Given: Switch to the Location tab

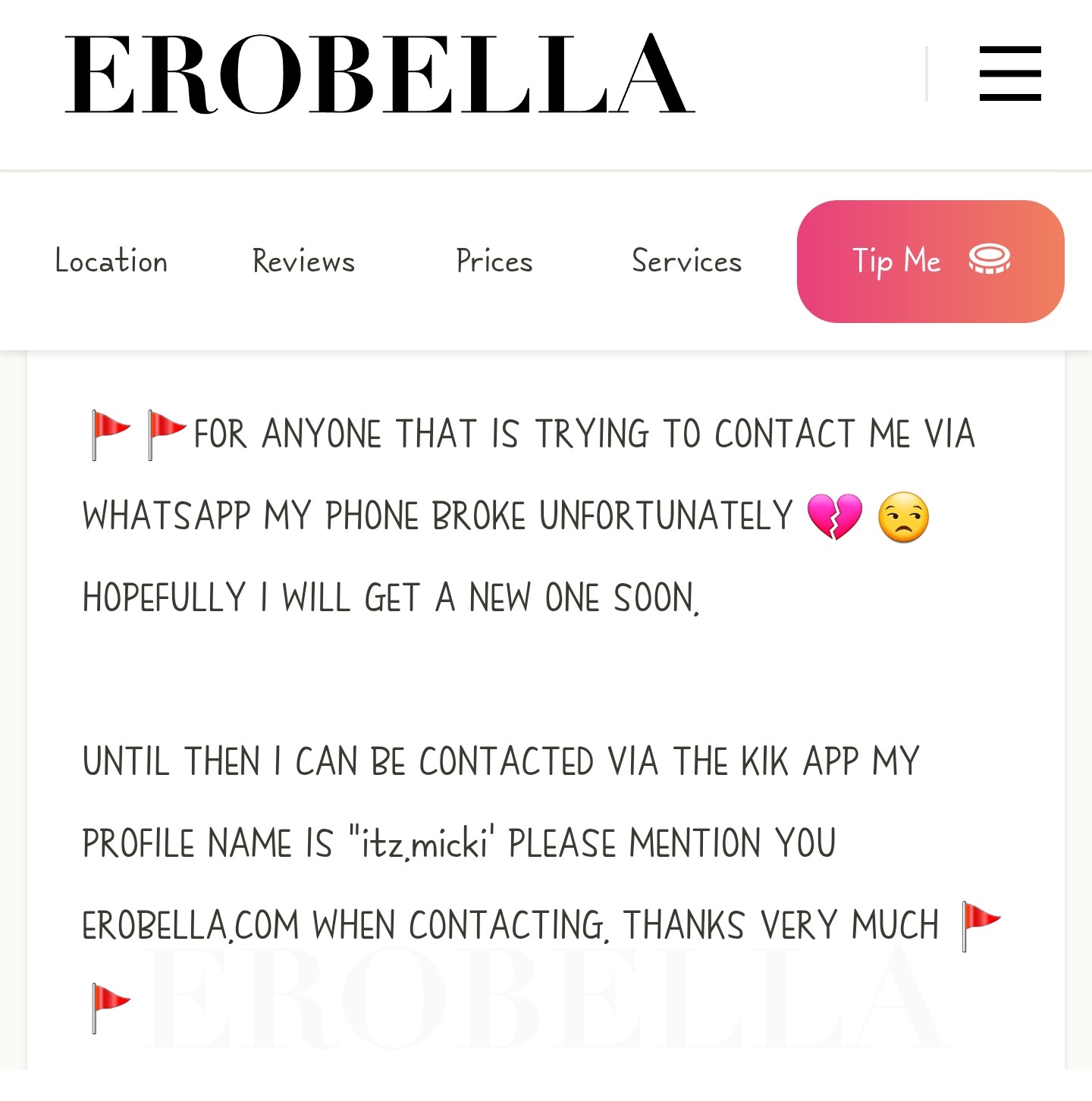Looking at the screenshot, I should click(x=111, y=262).
